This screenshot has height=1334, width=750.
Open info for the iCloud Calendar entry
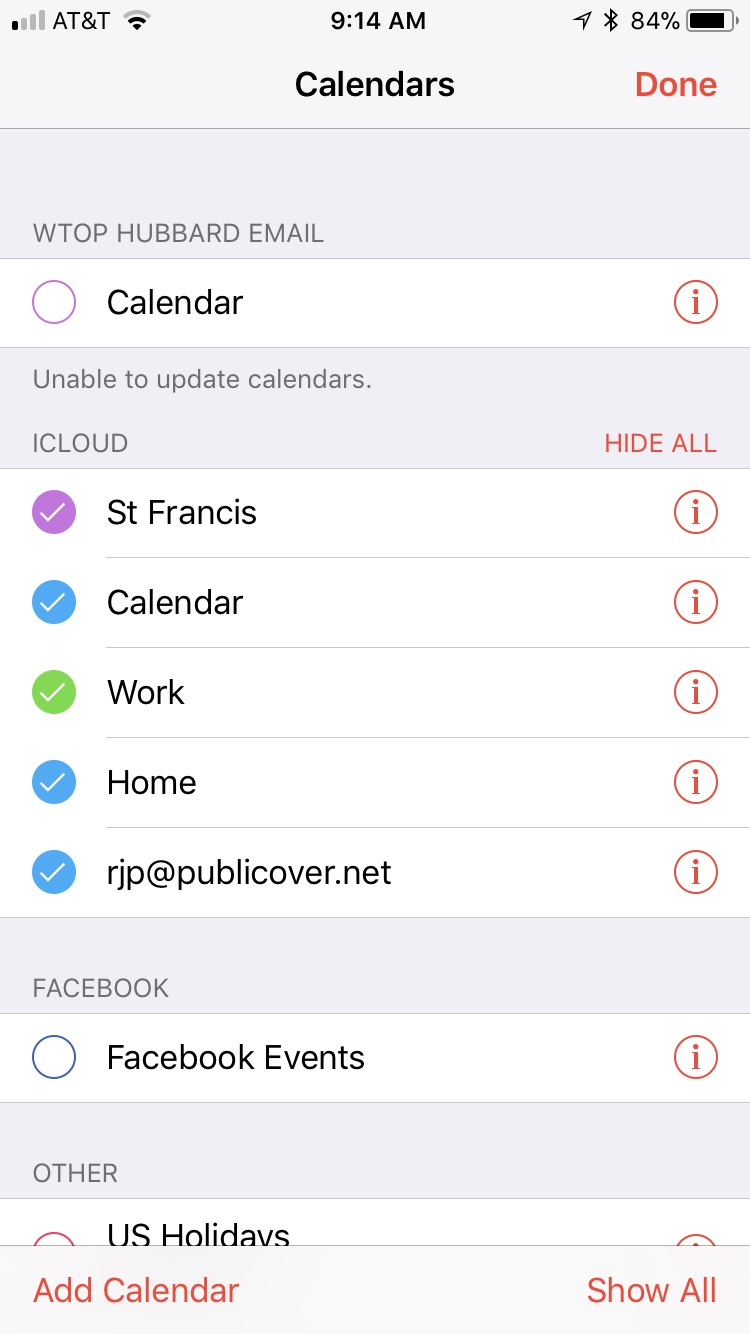point(696,603)
